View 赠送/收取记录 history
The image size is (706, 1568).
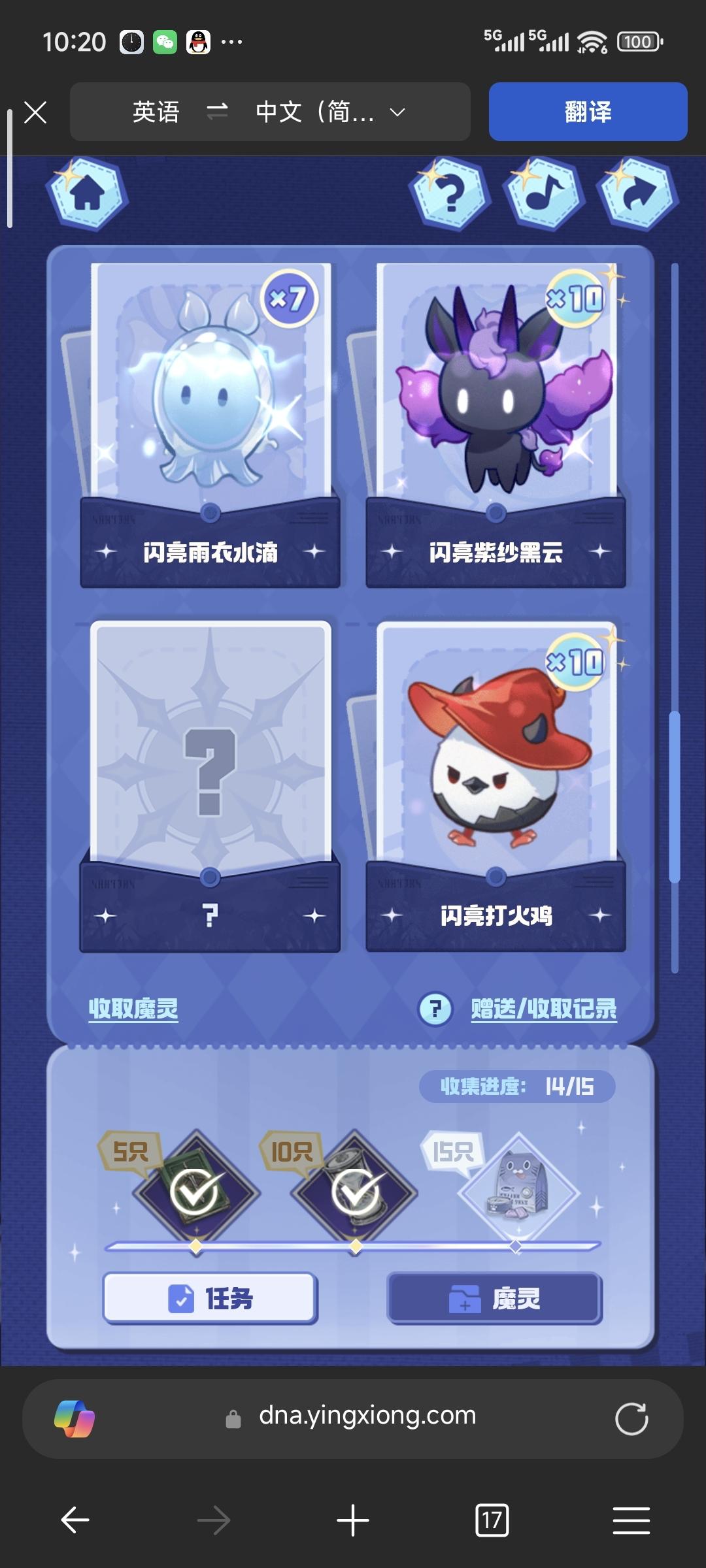click(543, 1009)
